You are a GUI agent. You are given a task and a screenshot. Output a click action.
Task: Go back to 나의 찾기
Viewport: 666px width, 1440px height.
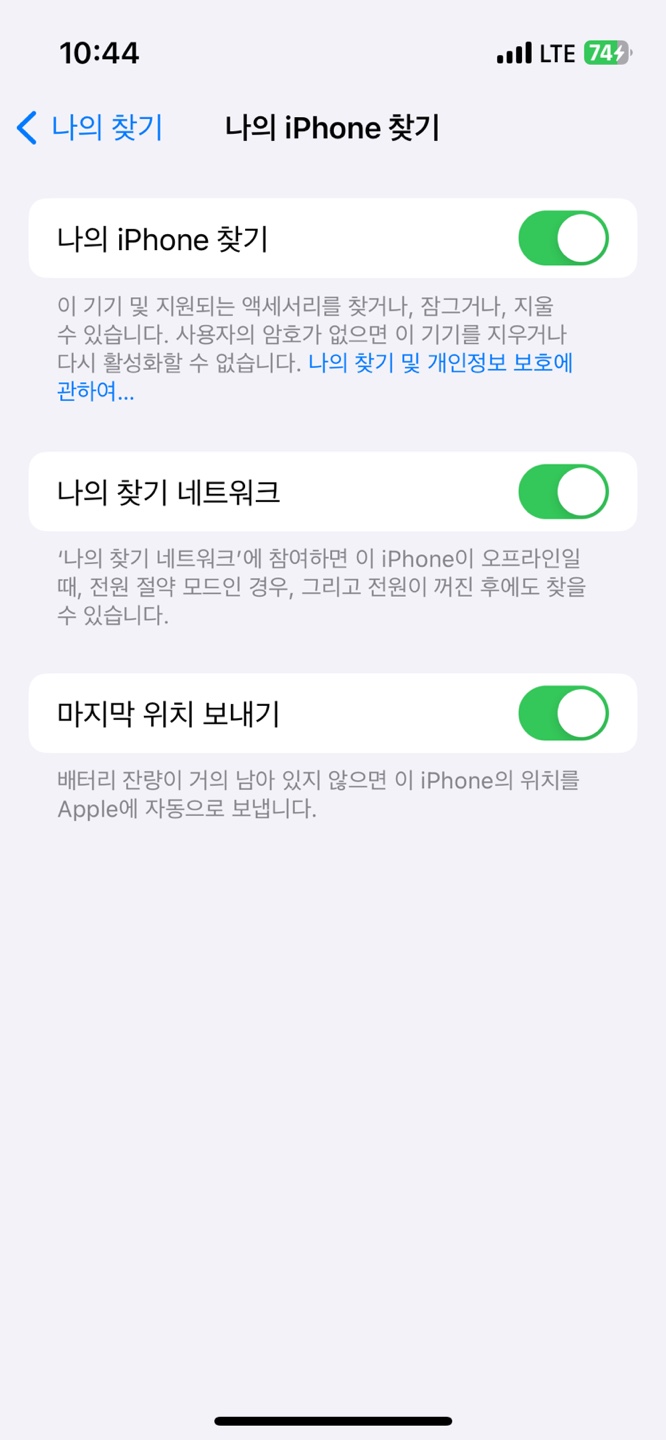click(90, 128)
